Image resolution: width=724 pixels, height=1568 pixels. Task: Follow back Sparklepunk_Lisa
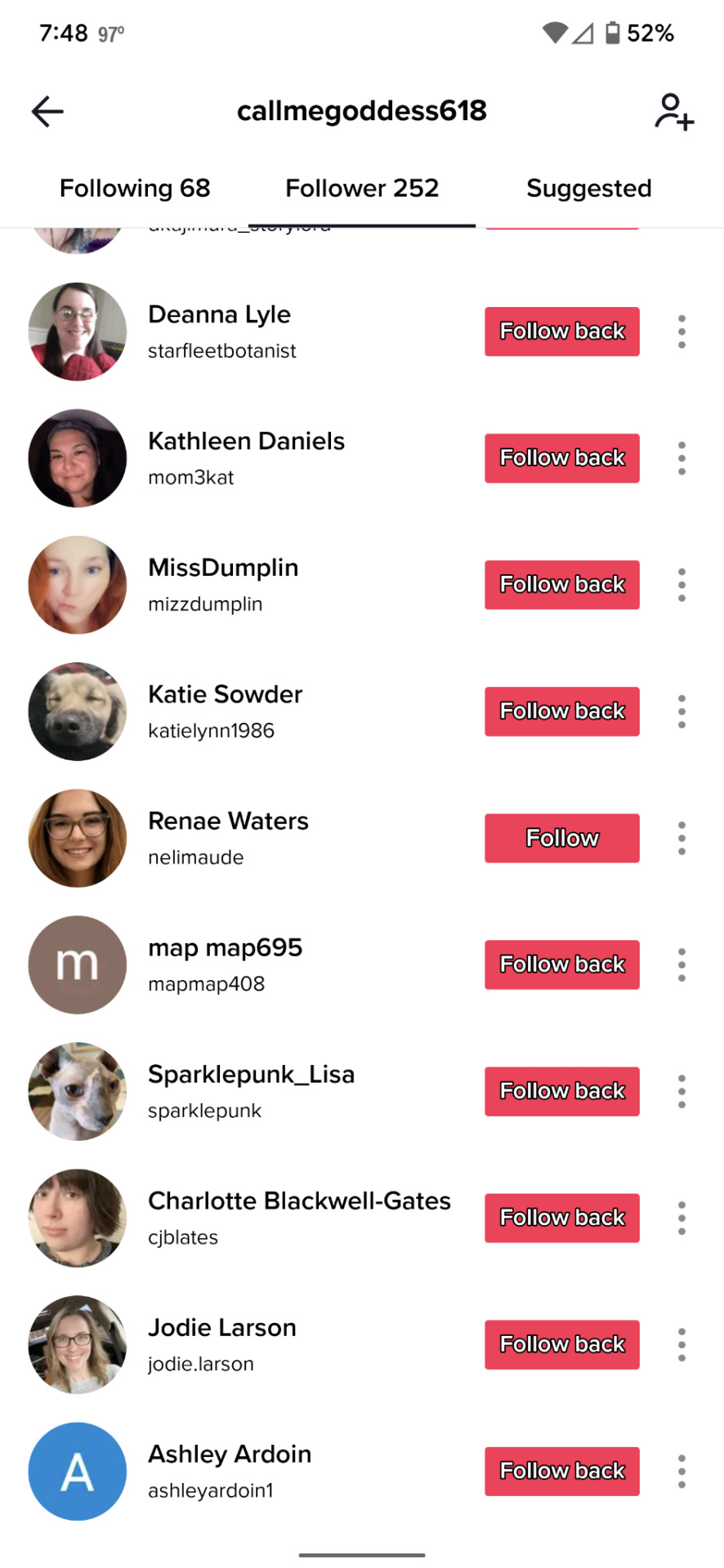coord(561,1091)
